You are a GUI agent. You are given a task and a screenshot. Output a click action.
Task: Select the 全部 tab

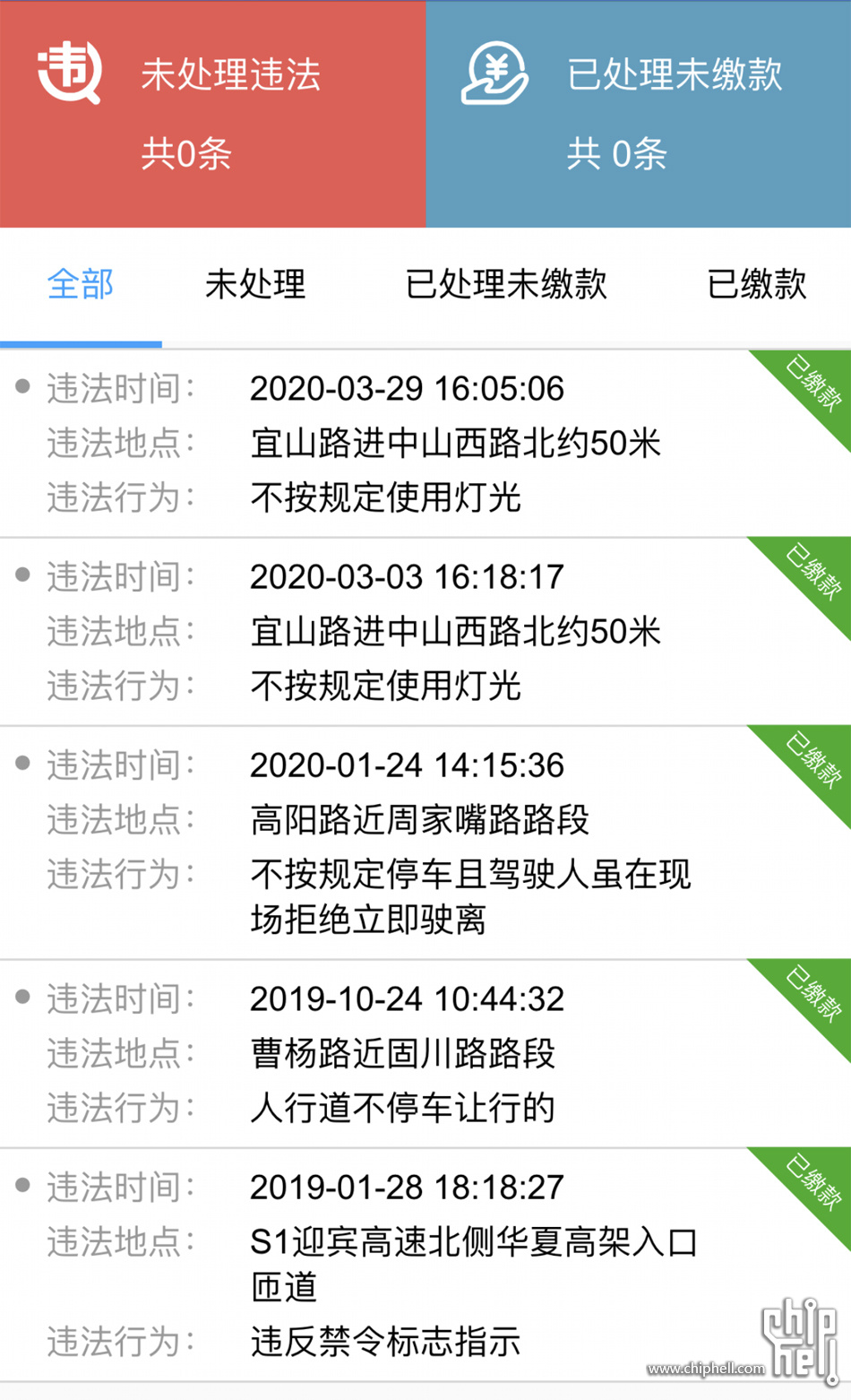pyautogui.click(x=81, y=284)
